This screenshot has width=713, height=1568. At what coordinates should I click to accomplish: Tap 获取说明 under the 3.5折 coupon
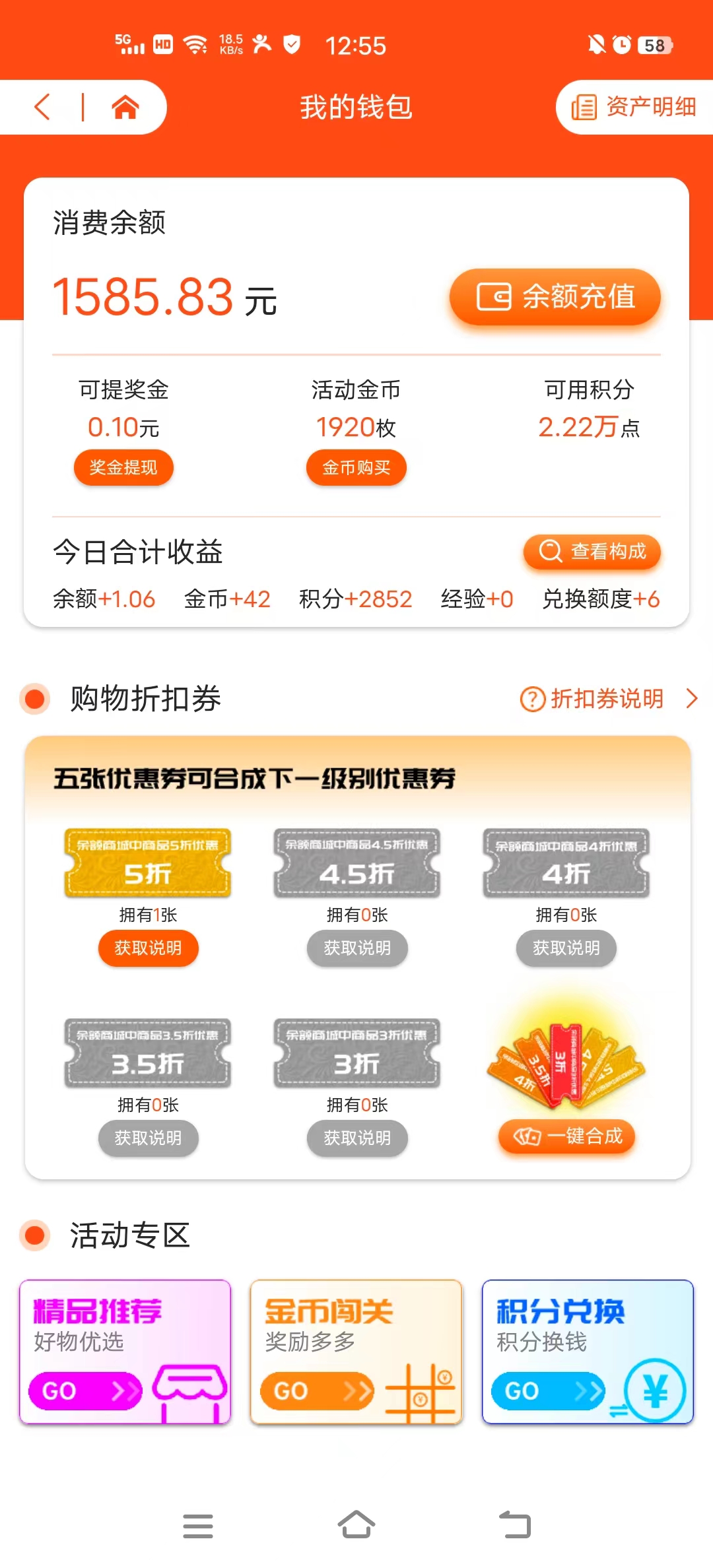[x=148, y=1138]
